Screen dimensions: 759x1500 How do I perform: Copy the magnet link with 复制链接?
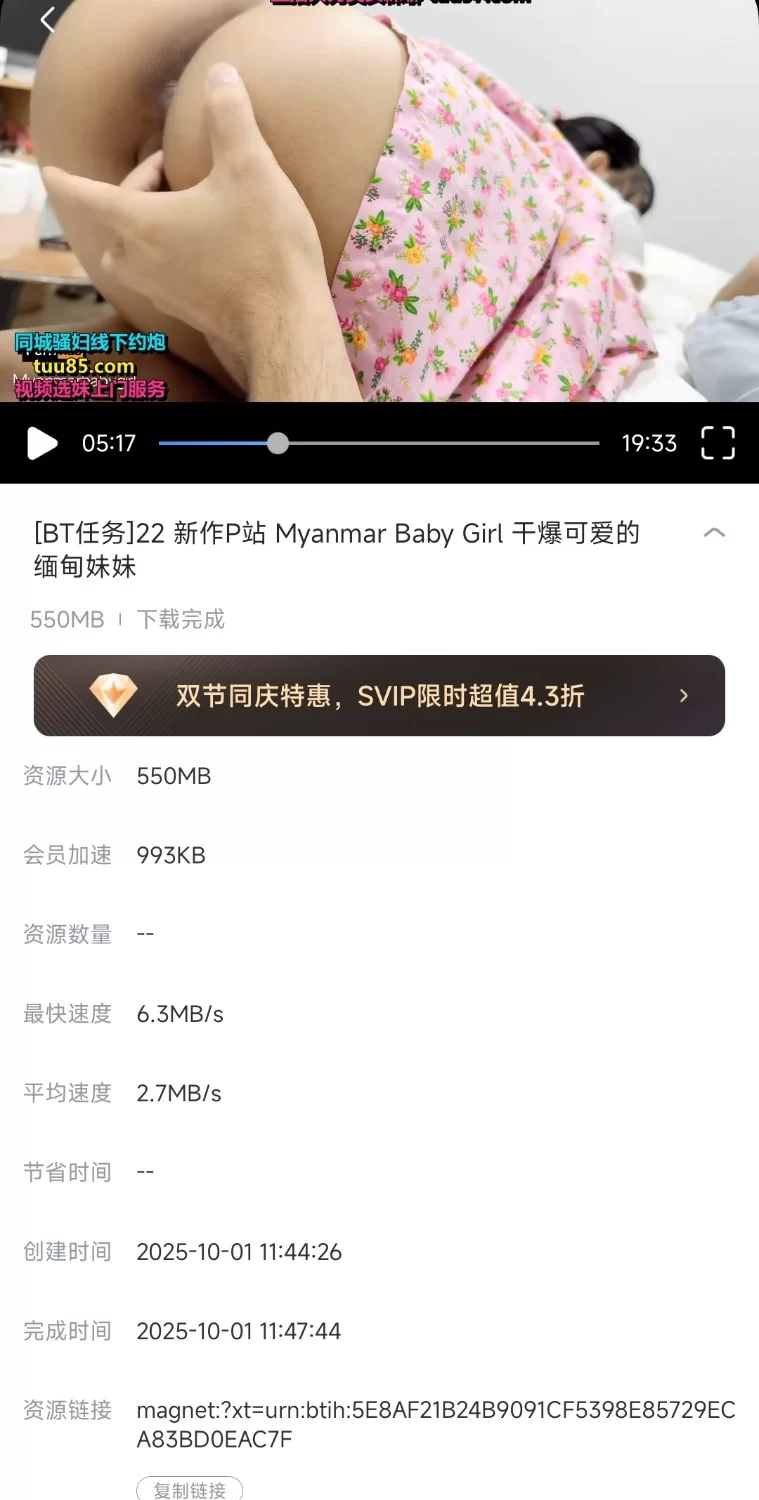click(x=189, y=1489)
